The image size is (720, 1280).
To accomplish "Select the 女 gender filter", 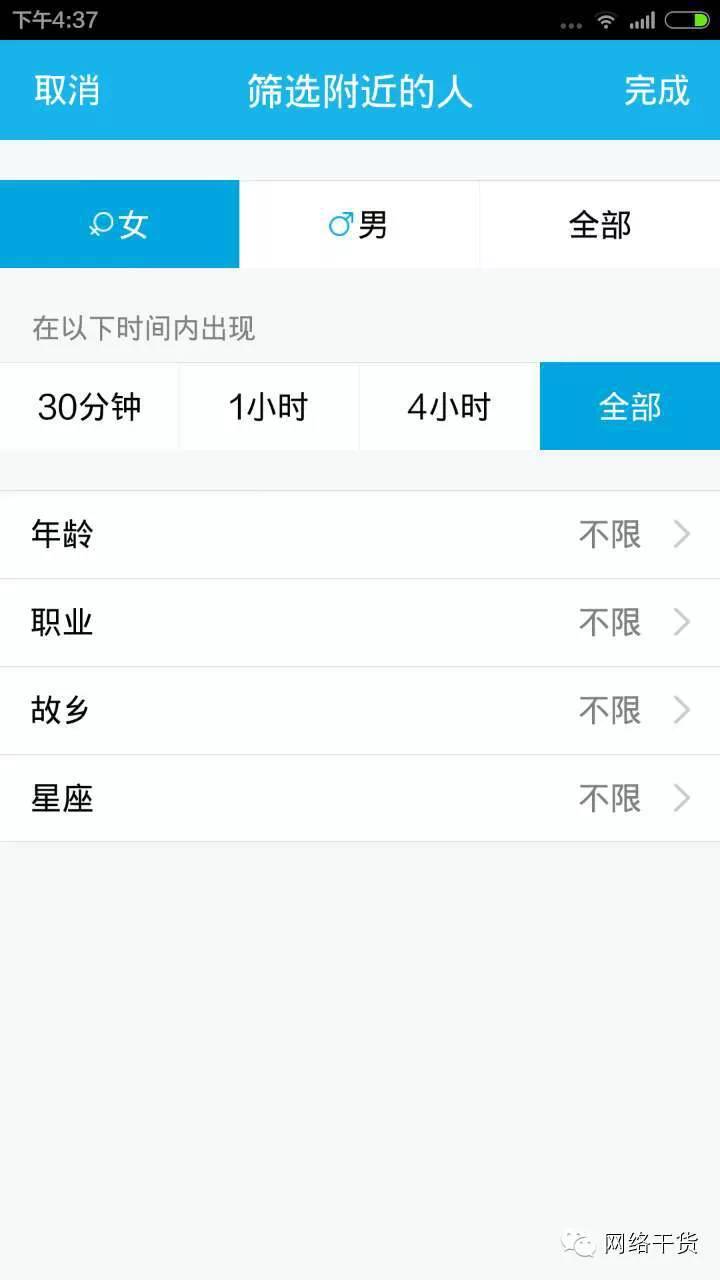I will point(119,225).
